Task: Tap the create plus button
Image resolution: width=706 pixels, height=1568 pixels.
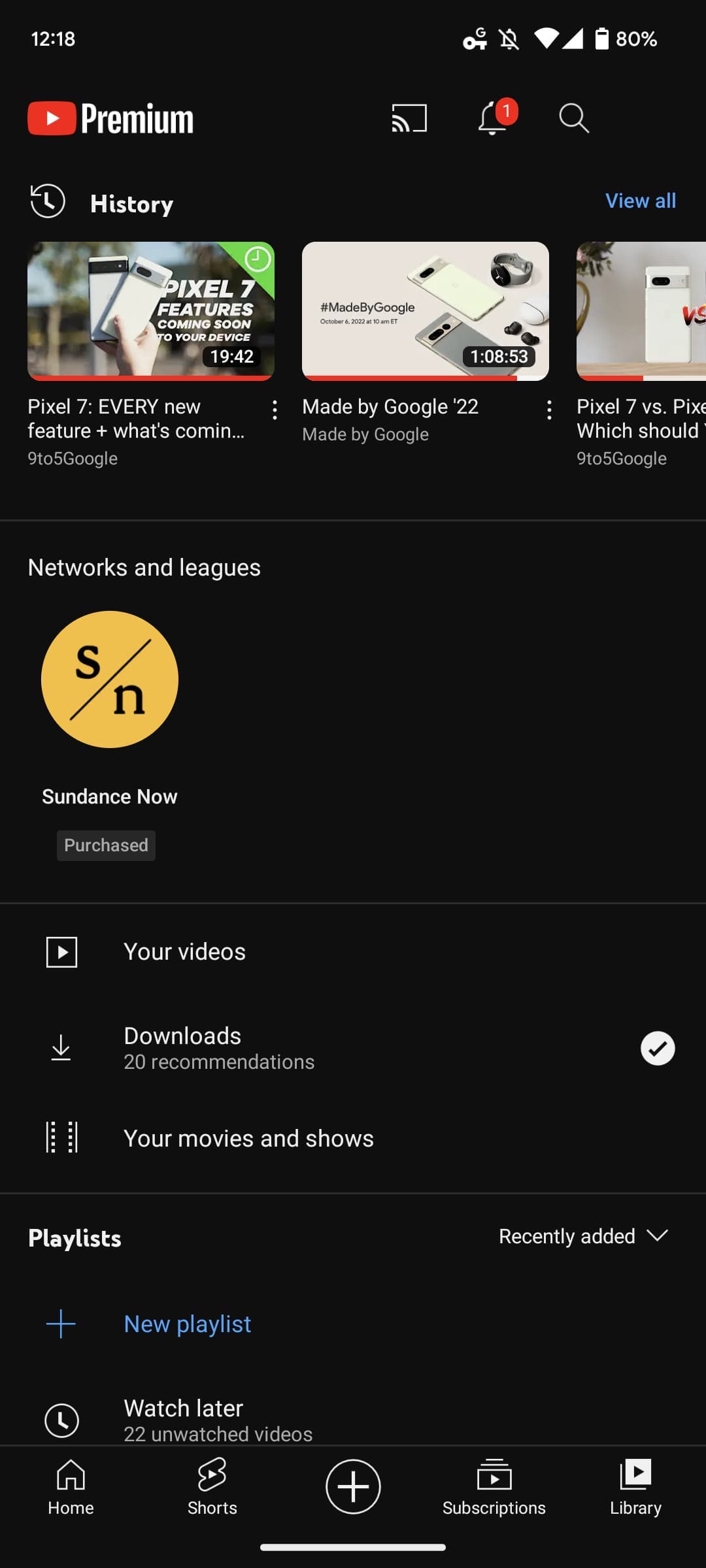Action: click(x=353, y=1487)
